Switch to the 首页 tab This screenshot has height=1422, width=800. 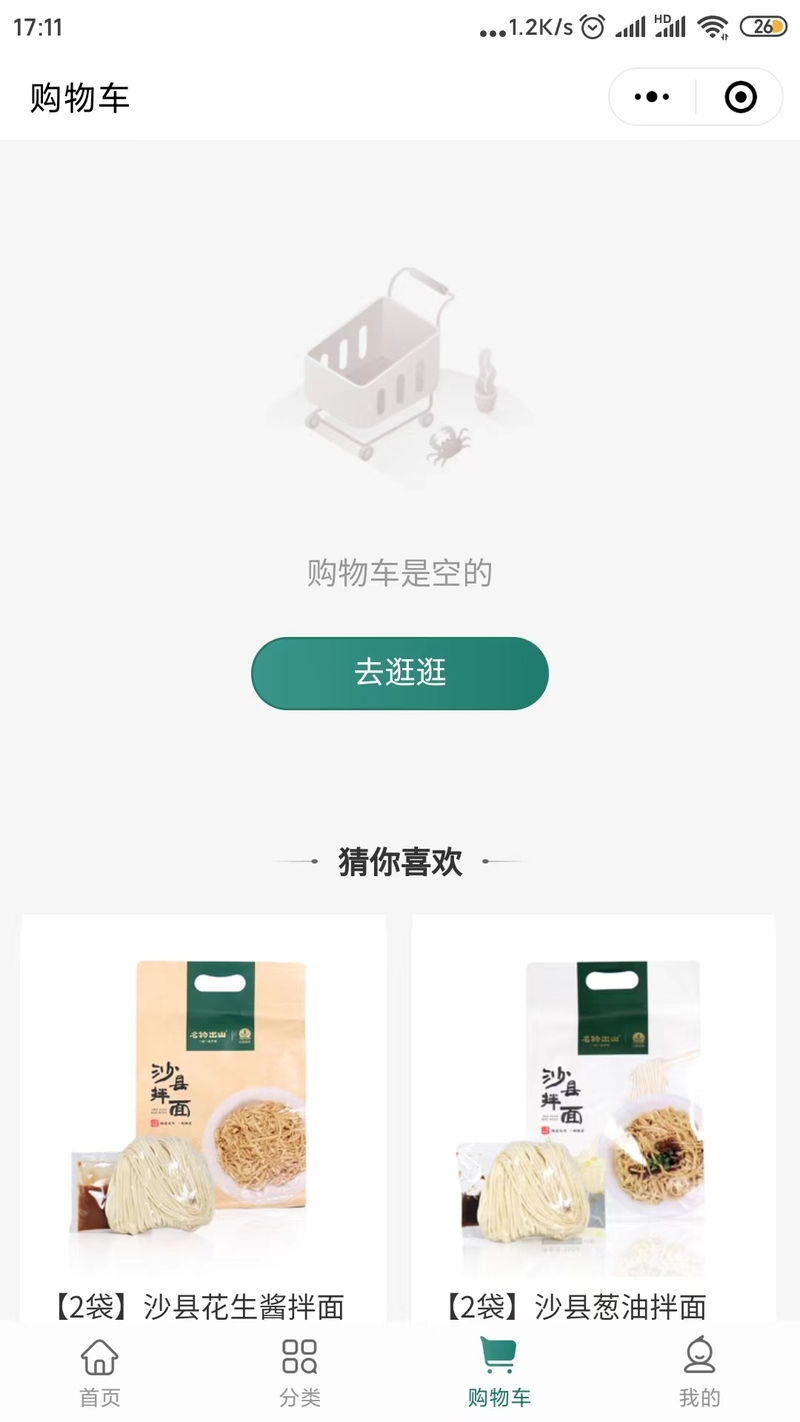(x=100, y=1373)
